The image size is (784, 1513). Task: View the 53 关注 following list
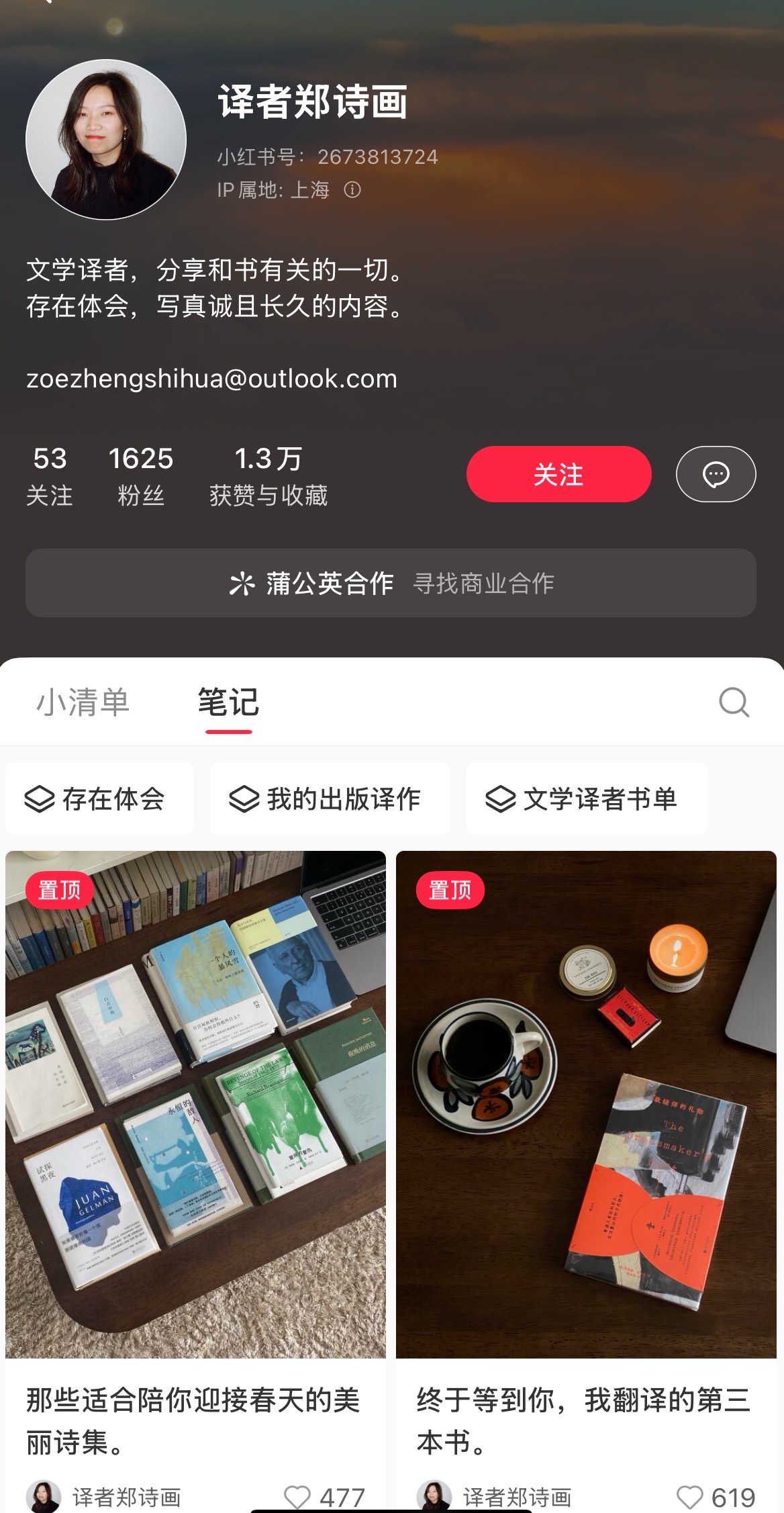click(x=50, y=475)
